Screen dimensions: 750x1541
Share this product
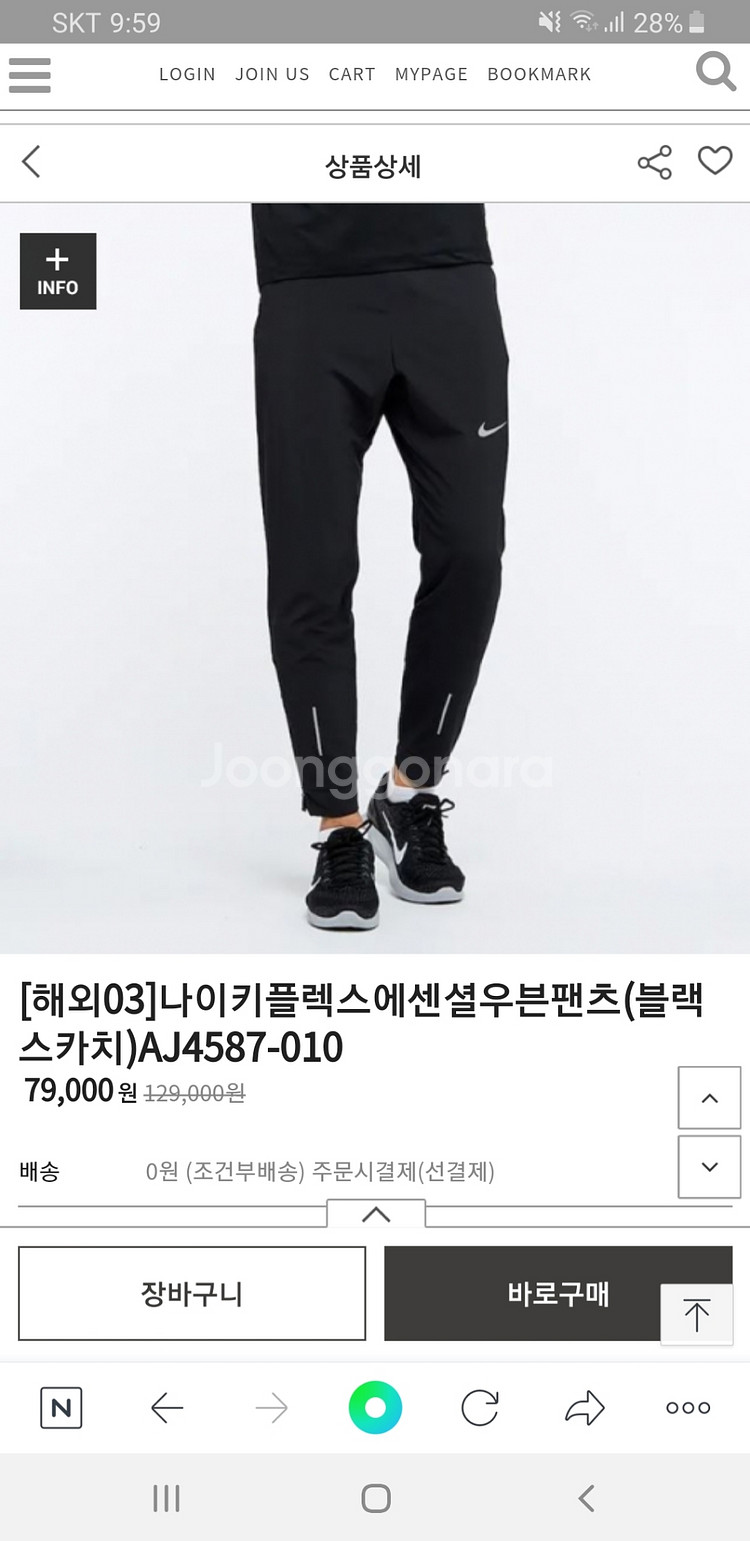click(654, 162)
